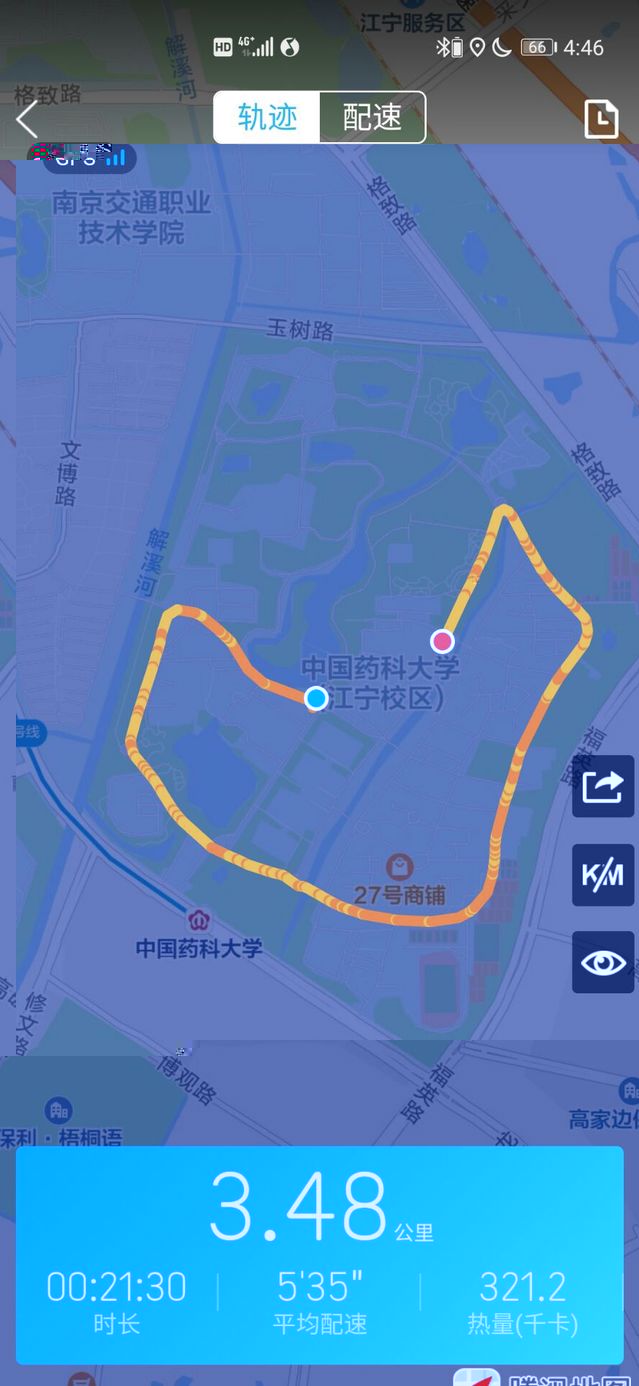
Task: Switch to the 配速 tab
Action: point(372,118)
